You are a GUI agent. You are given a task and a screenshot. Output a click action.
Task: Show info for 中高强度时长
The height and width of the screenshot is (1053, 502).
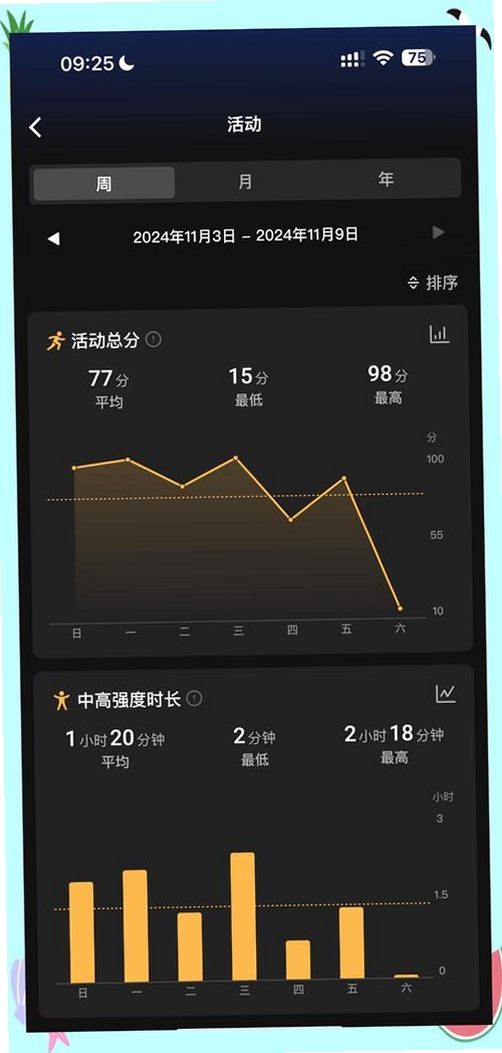point(195,698)
